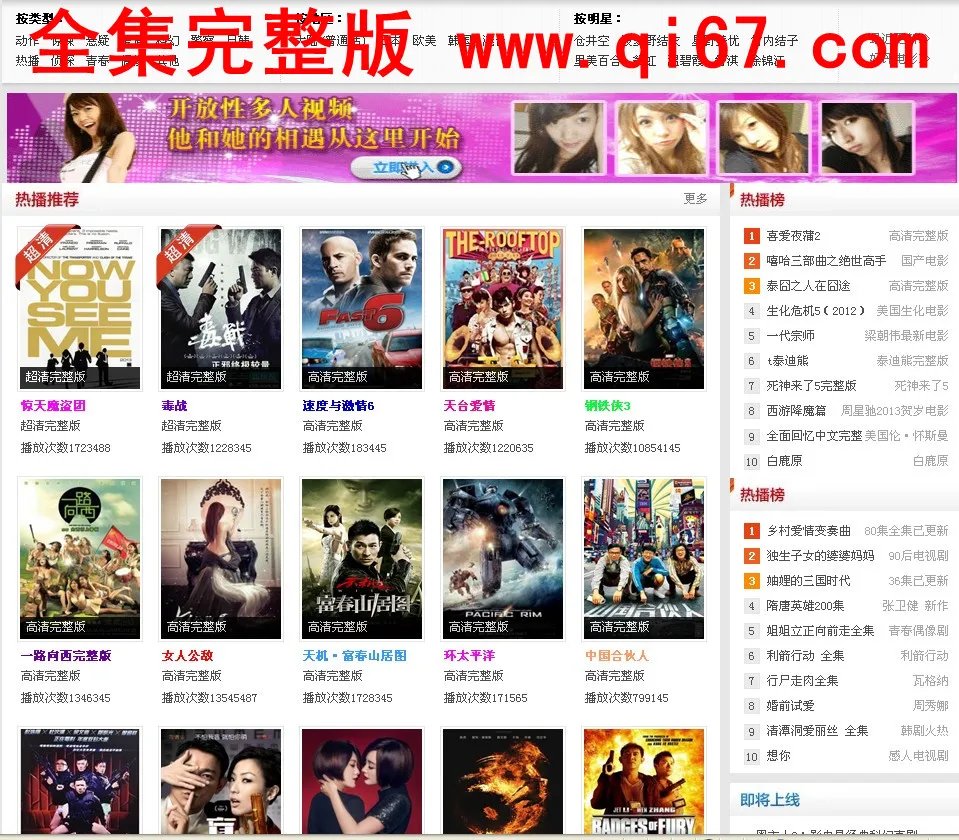Tap 更多 in 热播推荐 section

(695, 199)
